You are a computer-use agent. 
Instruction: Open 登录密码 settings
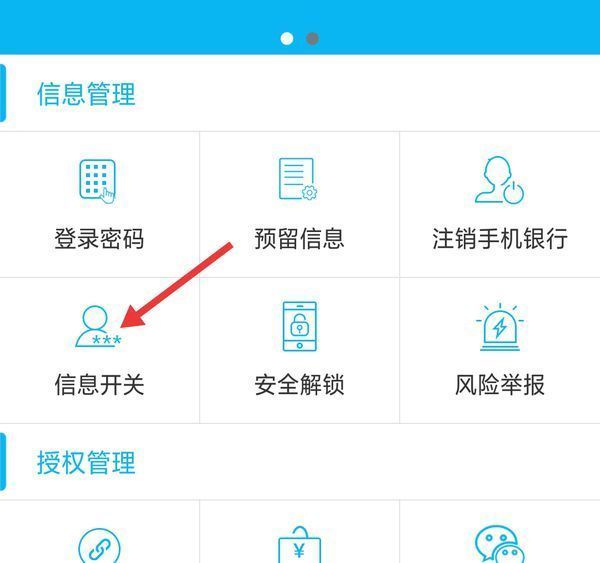point(99,205)
